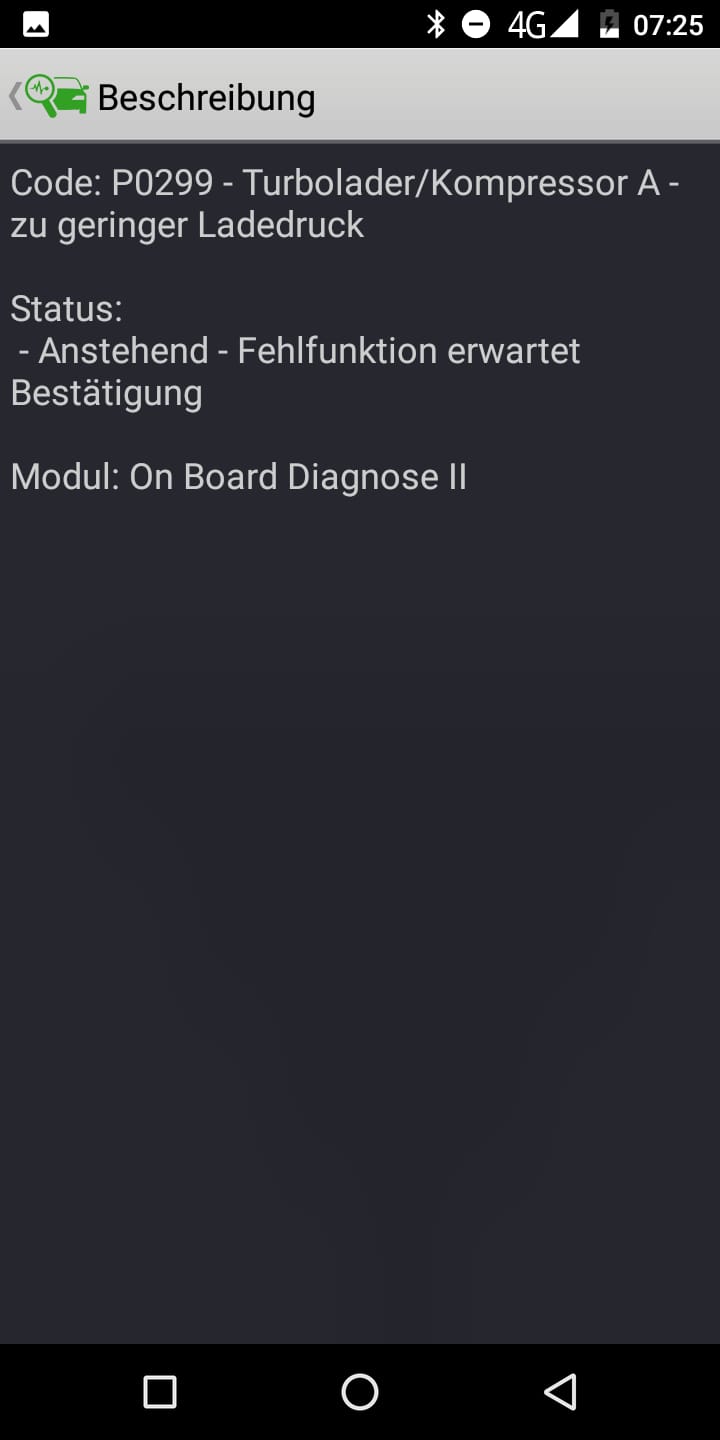Screen dimensions: 720x1440
Task: Tap the system back button
Action: point(560,1391)
